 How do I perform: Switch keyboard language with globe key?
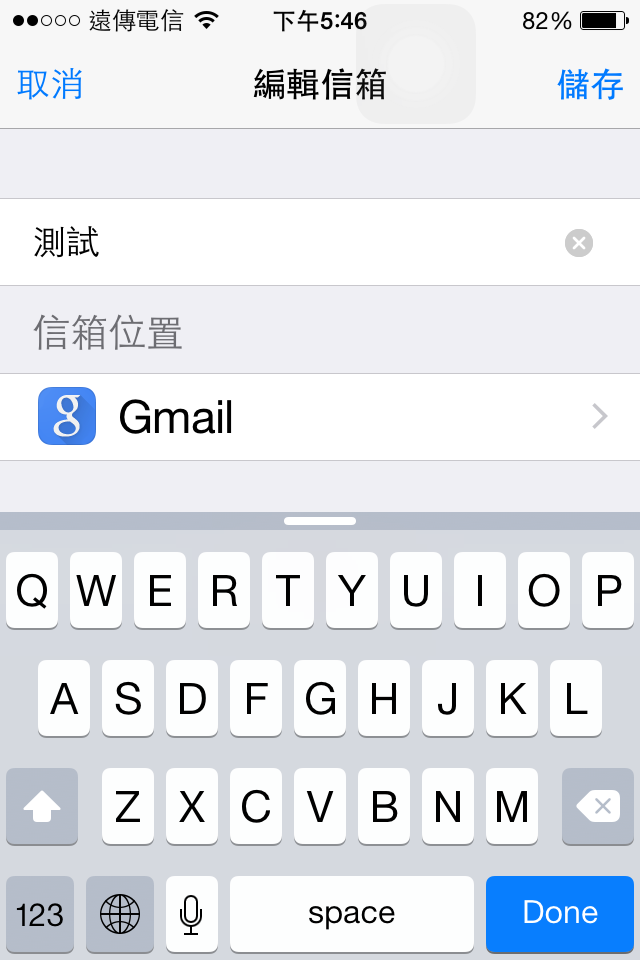[120, 913]
